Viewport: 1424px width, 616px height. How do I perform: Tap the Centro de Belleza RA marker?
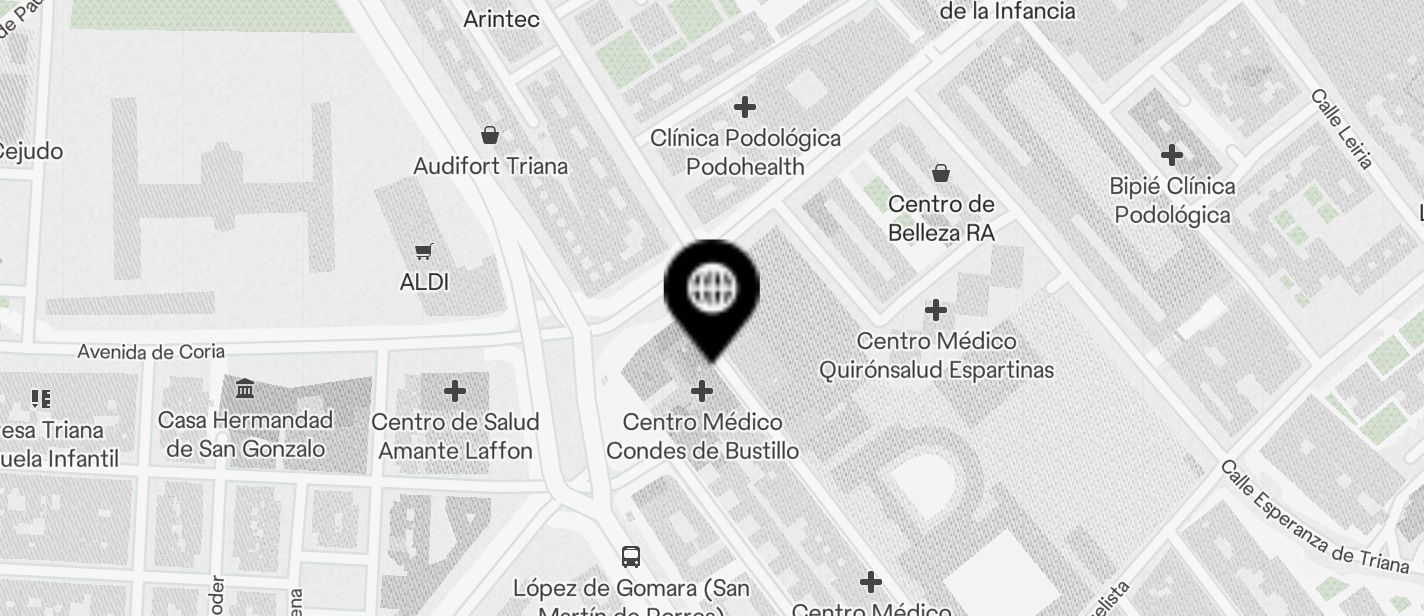[x=940, y=173]
